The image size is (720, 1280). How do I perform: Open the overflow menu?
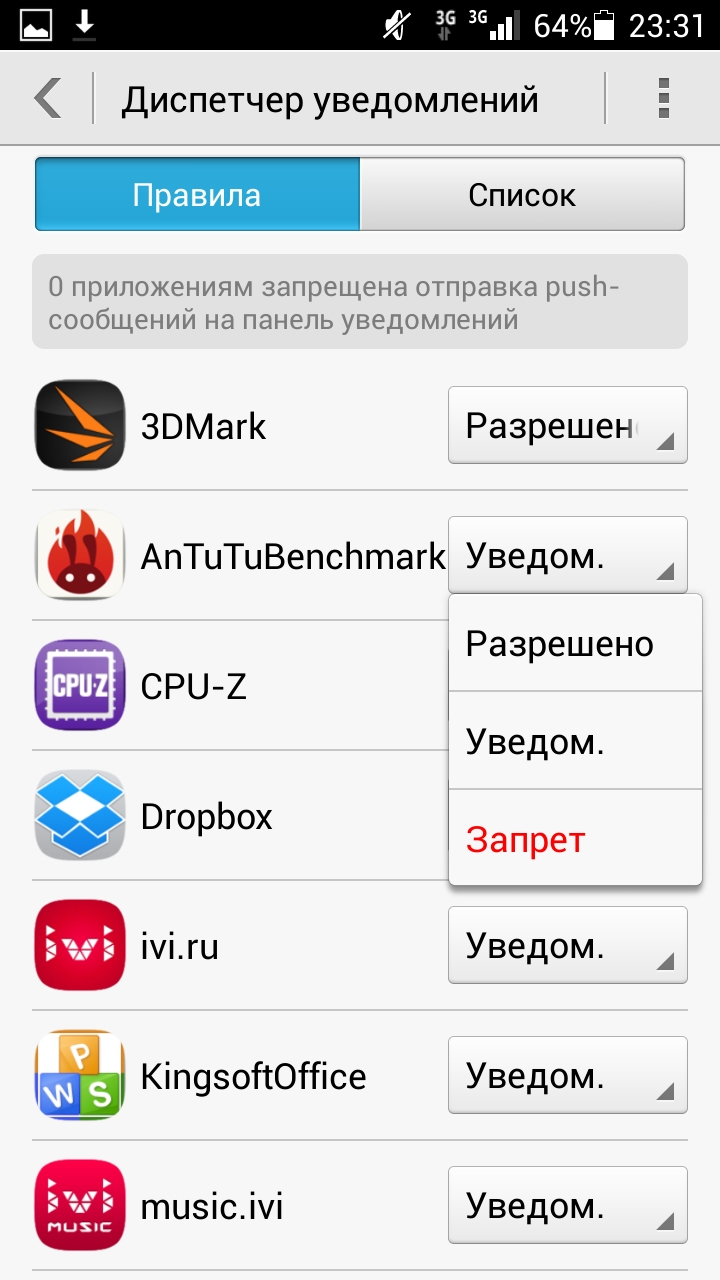662,99
